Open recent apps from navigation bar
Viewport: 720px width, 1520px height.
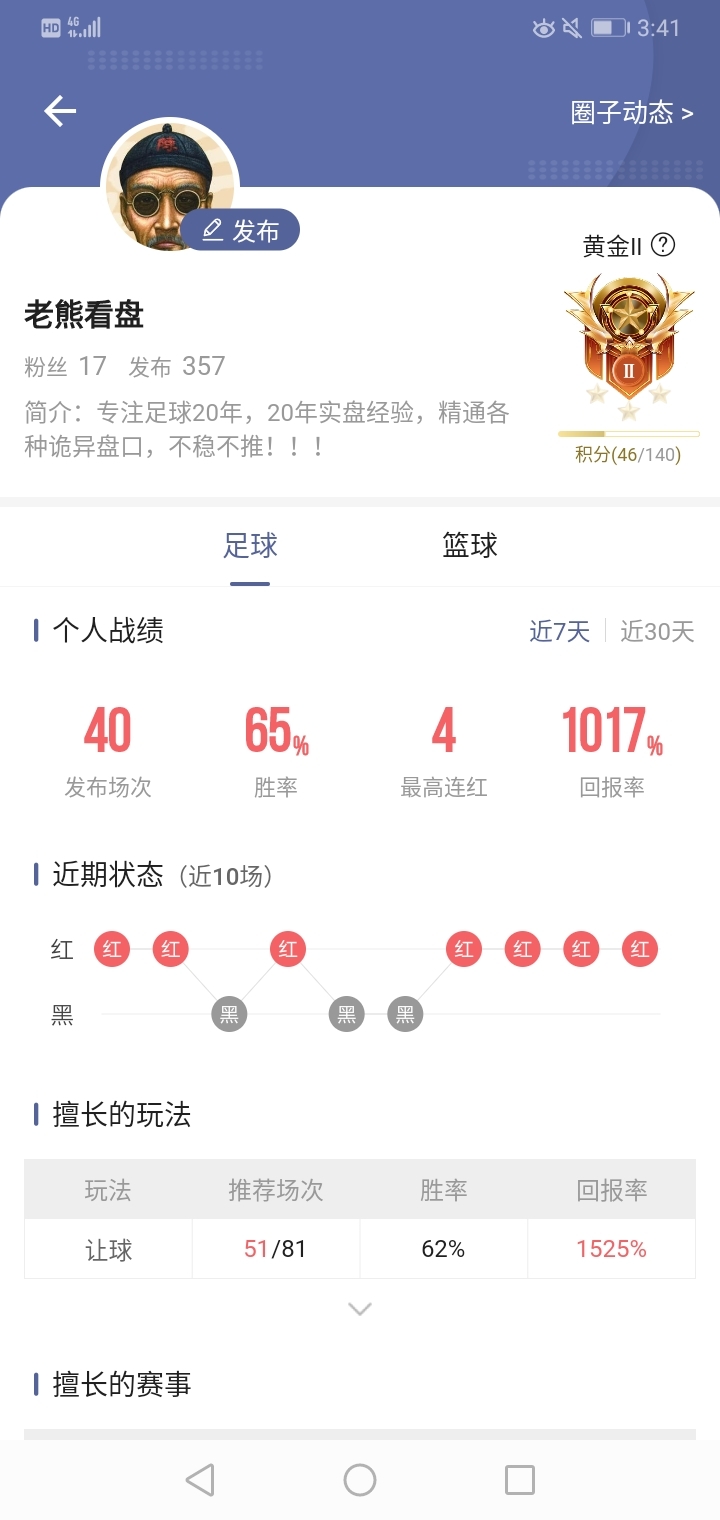pyautogui.click(x=519, y=1480)
